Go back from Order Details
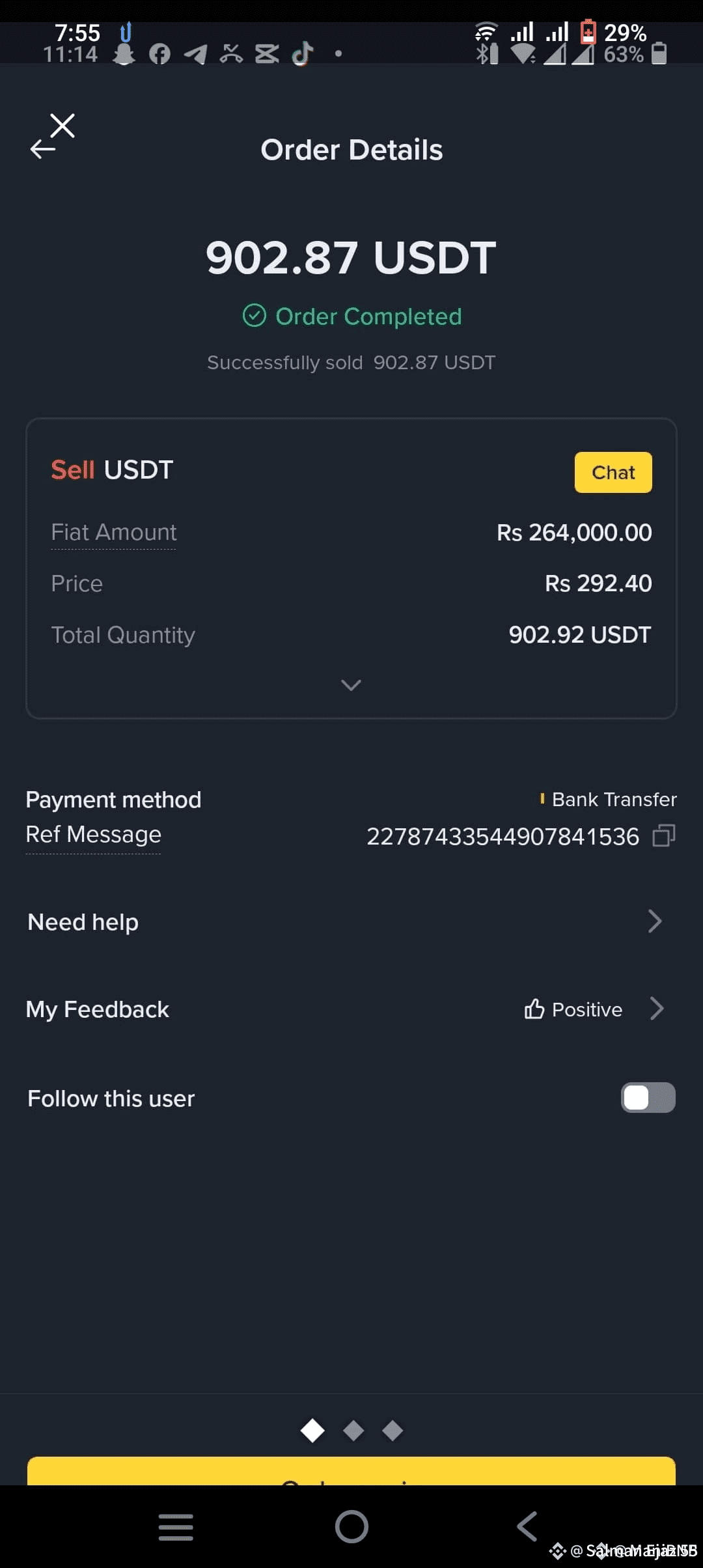This screenshot has height=1568, width=703. tap(43, 149)
